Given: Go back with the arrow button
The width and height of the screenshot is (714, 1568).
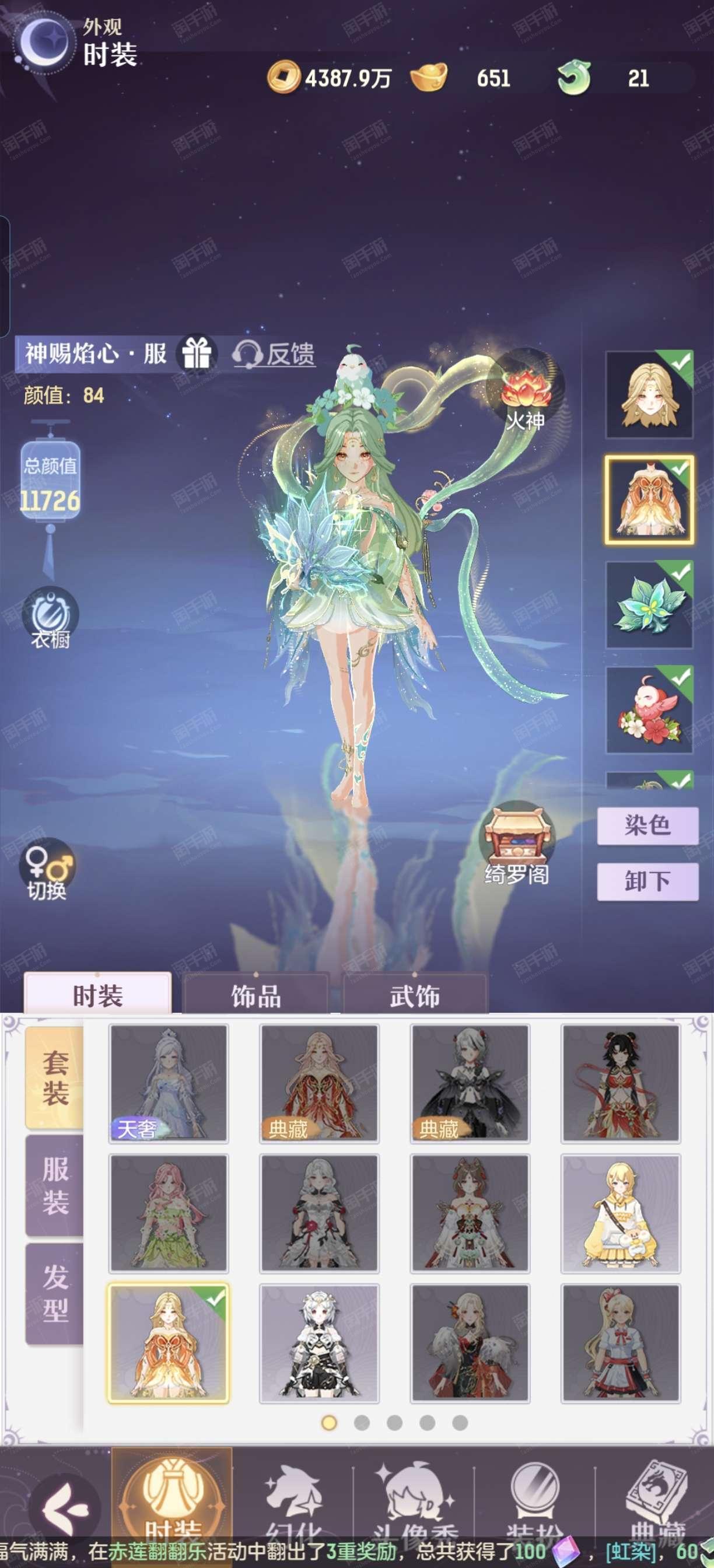Looking at the screenshot, I should (64, 1508).
